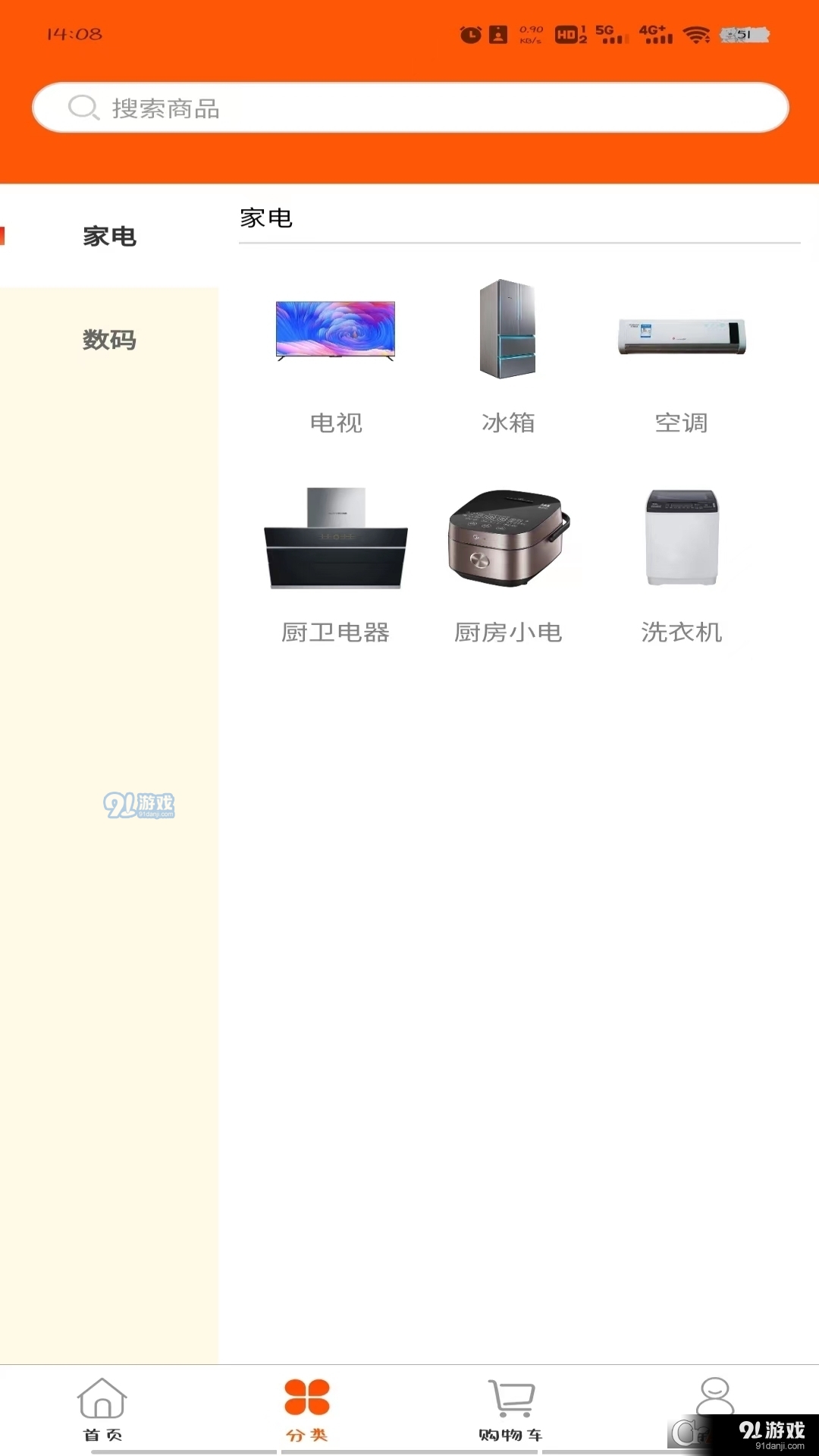The width and height of the screenshot is (819, 1456).
Task: Click the Wi-Fi status bar icon
Action: pos(694,33)
